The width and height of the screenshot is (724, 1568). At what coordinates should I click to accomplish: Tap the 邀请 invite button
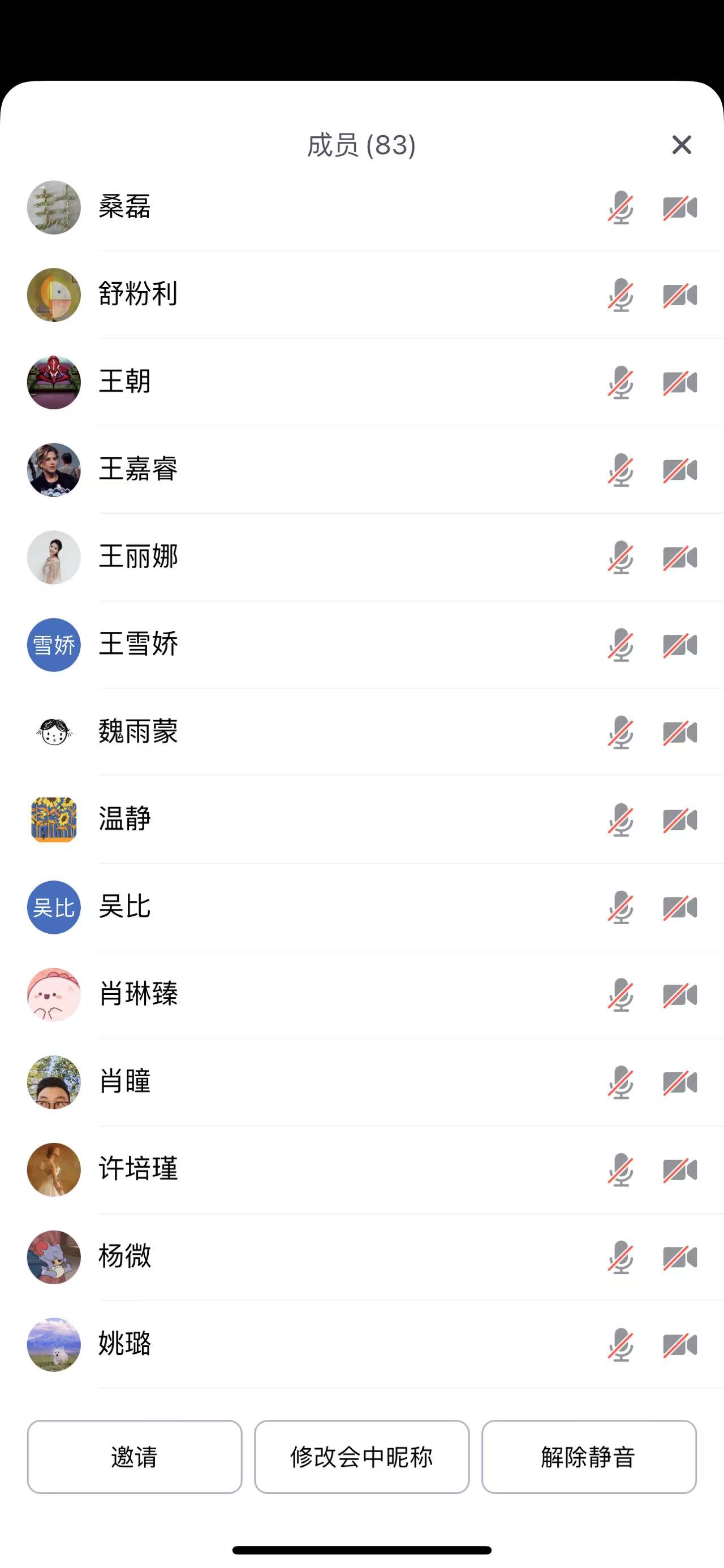[135, 1457]
